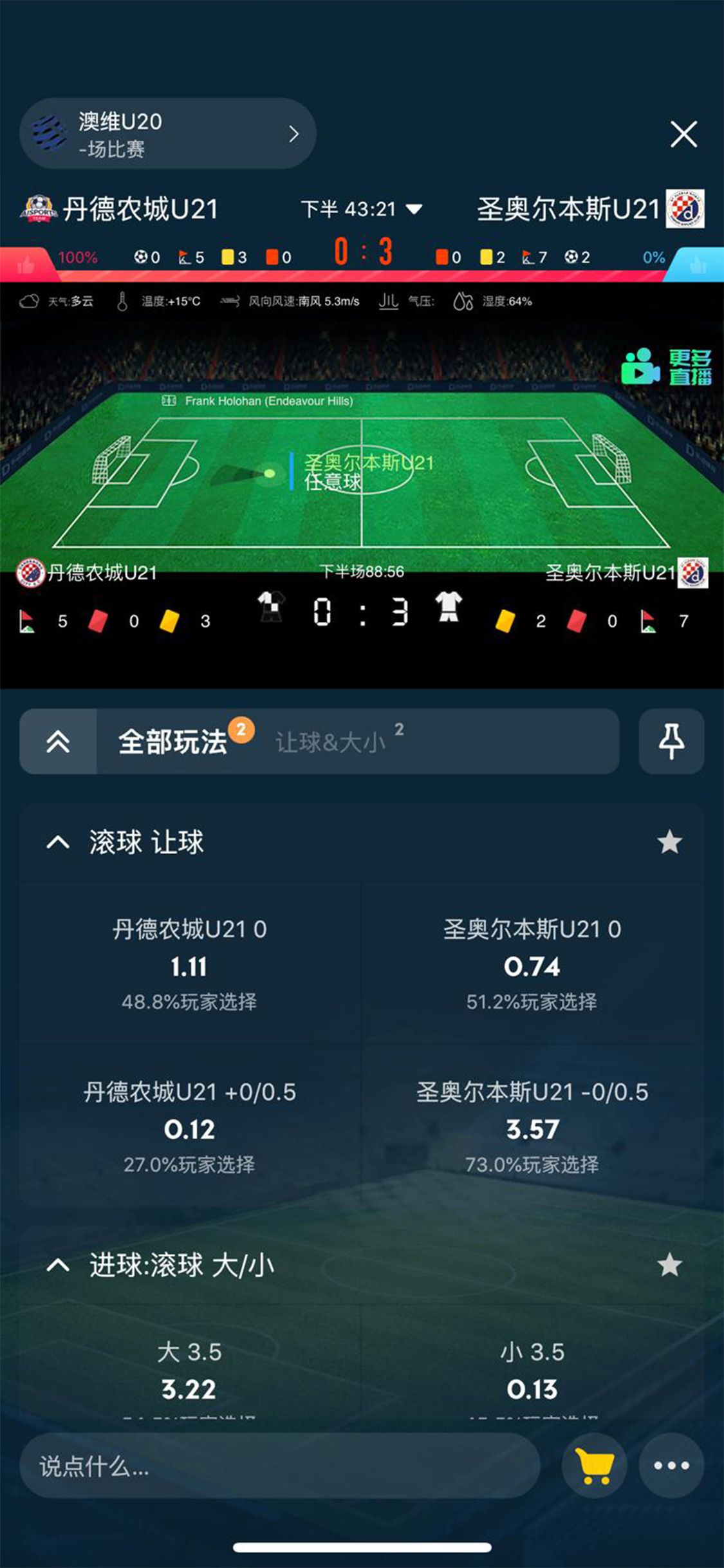Favorite the 进球:滚球 大/小 market
Screen dimensions: 724x1568
pyautogui.click(x=669, y=1265)
